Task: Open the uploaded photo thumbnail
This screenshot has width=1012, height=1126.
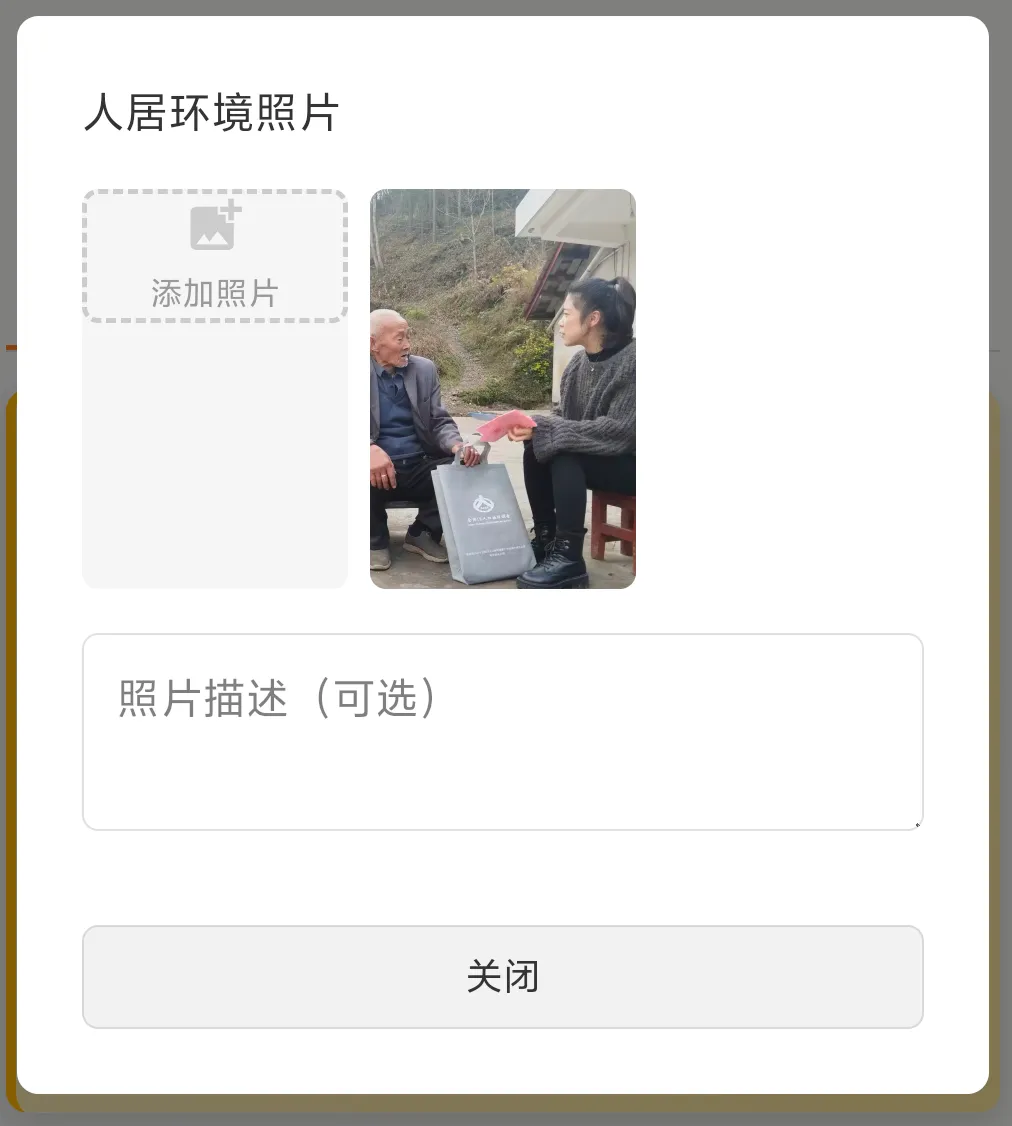Action: point(502,388)
